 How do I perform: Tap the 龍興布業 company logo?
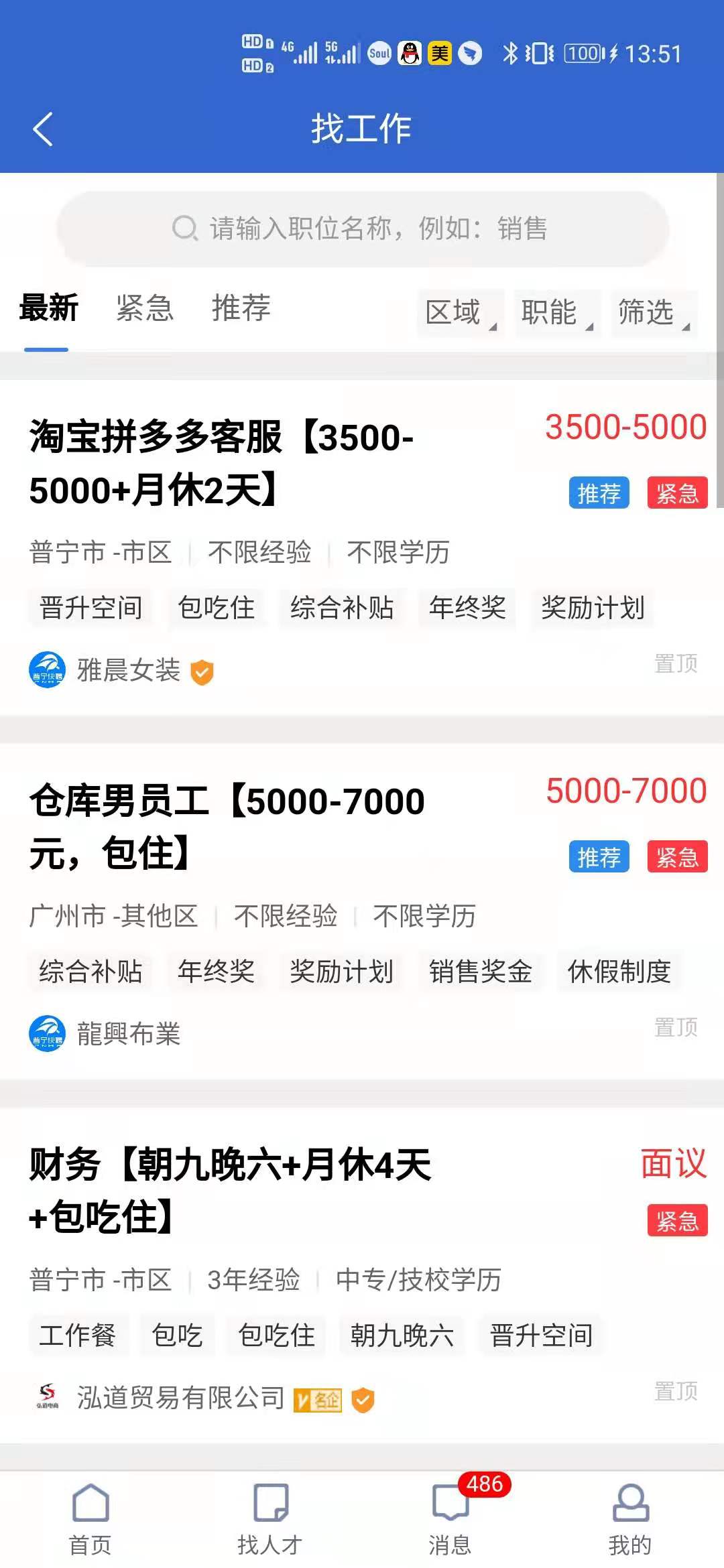click(47, 1034)
